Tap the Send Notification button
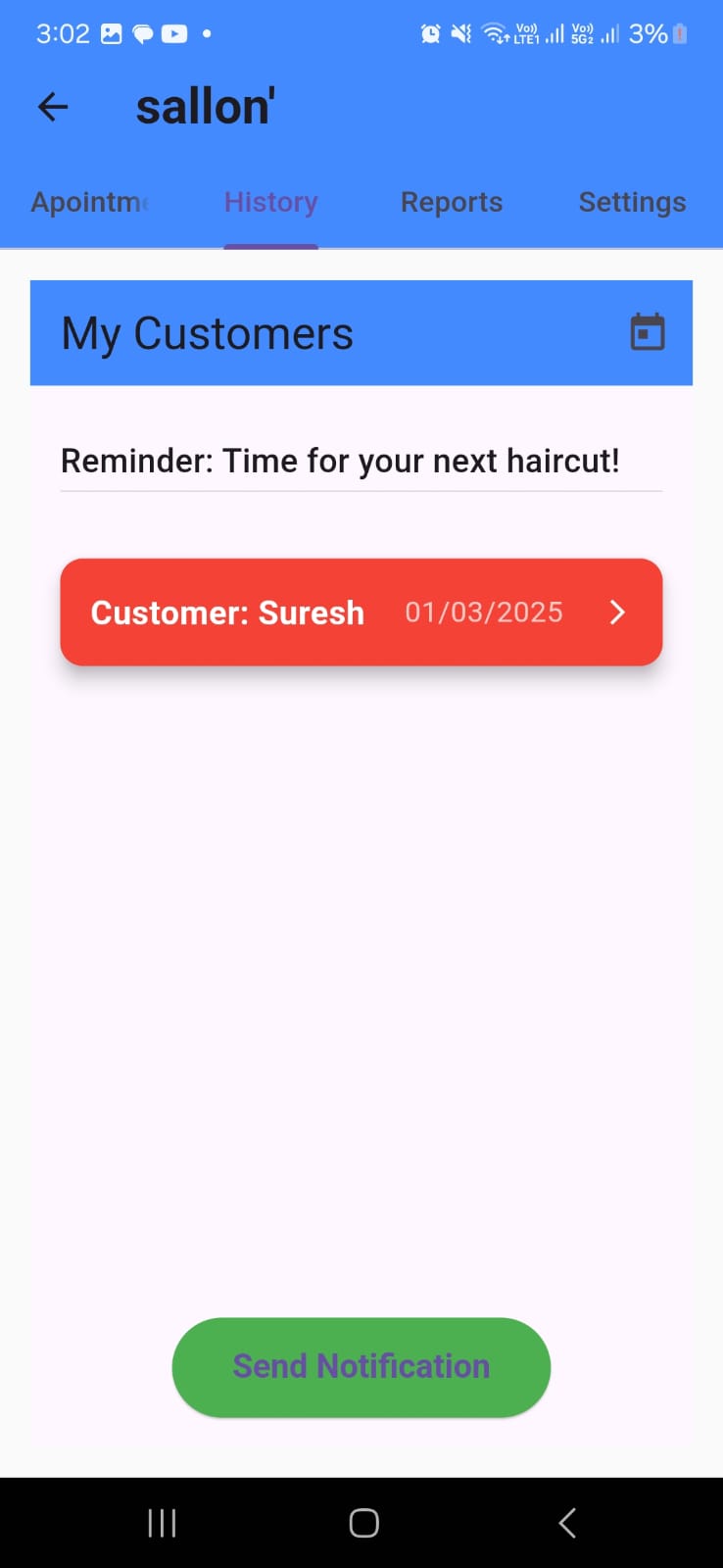This screenshot has width=723, height=1568. [x=361, y=1367]
